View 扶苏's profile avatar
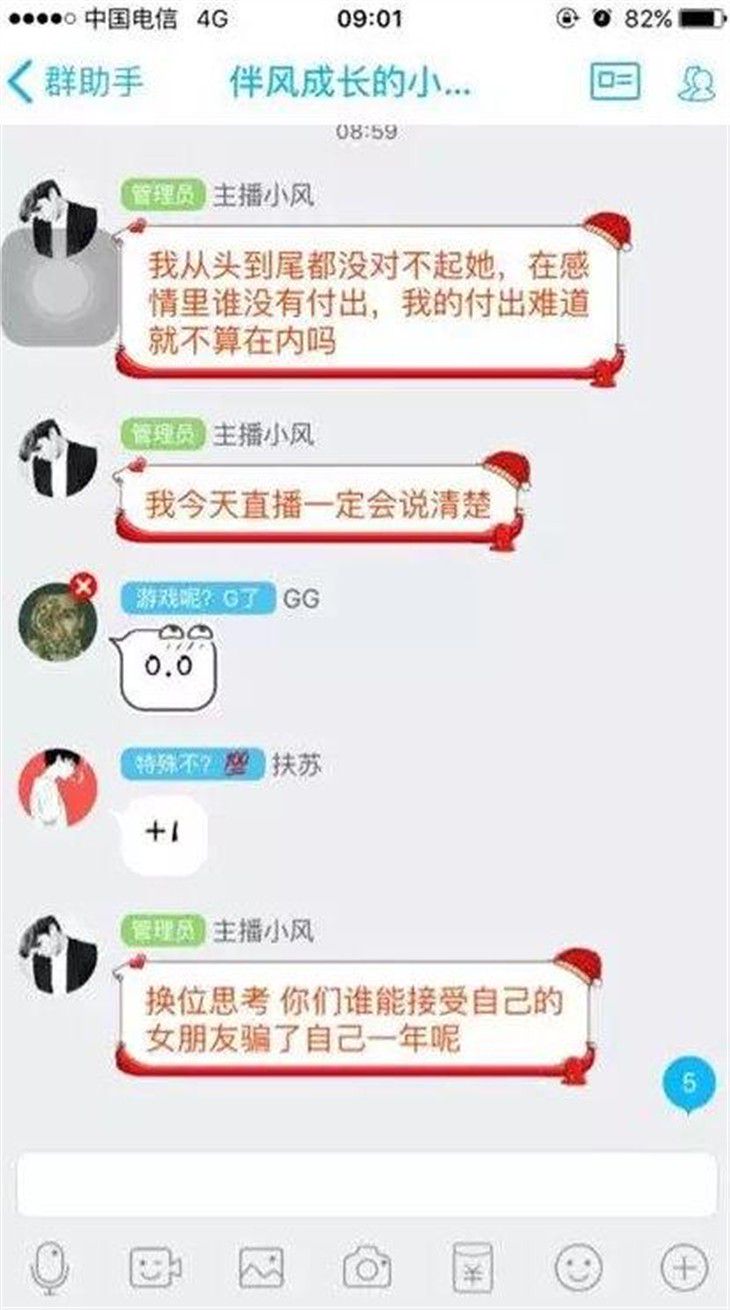 pyautogui.click(x=58, y=787)
